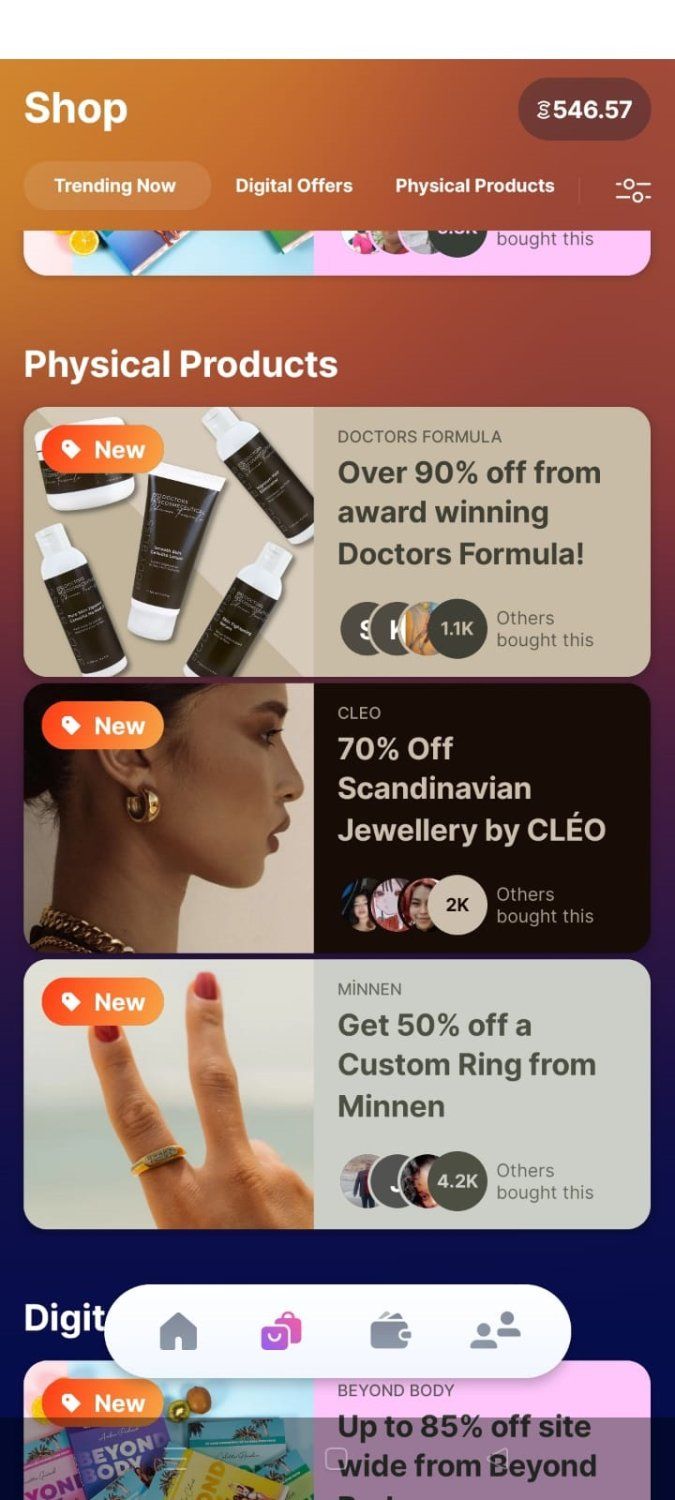
Task: Select the shopping bag tab
Action: pyautogui.click(x=281, y=1331)
